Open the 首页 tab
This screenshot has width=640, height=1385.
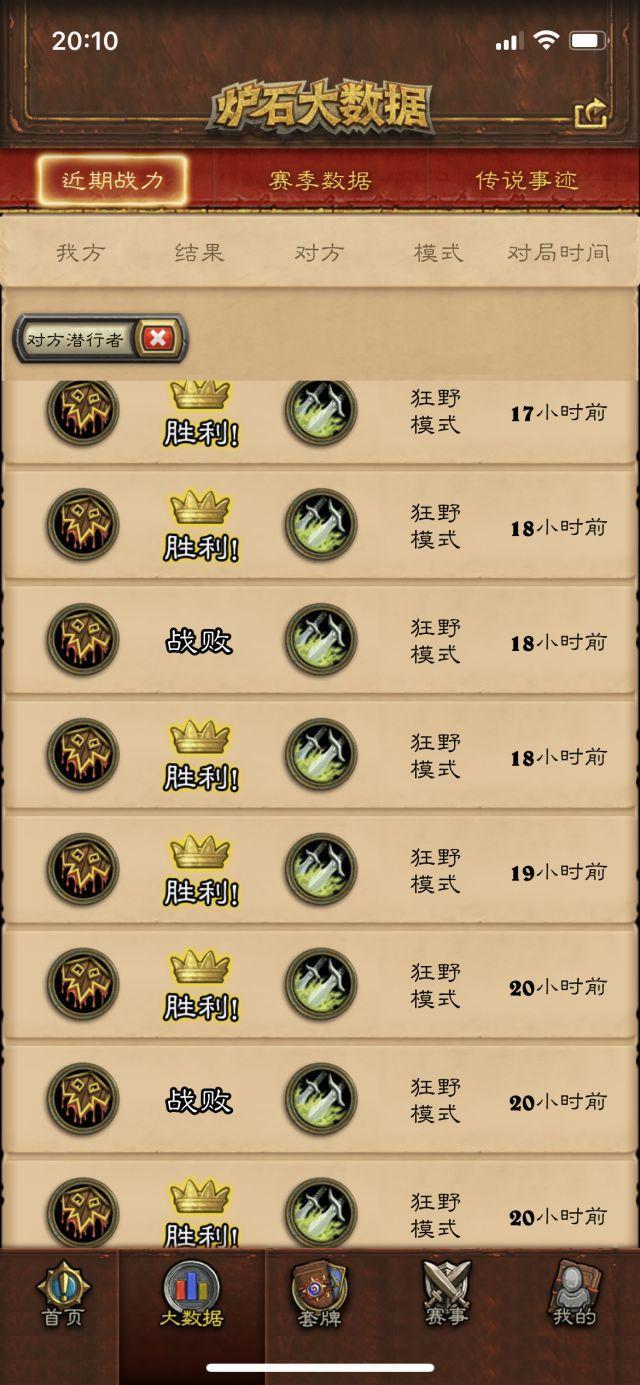coord(62,1296)
